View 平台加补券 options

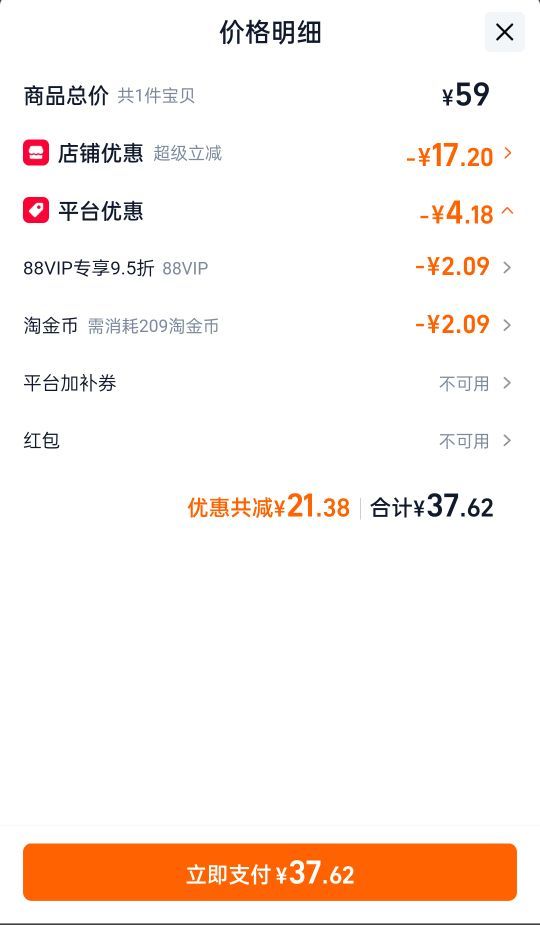coord(269,383)
